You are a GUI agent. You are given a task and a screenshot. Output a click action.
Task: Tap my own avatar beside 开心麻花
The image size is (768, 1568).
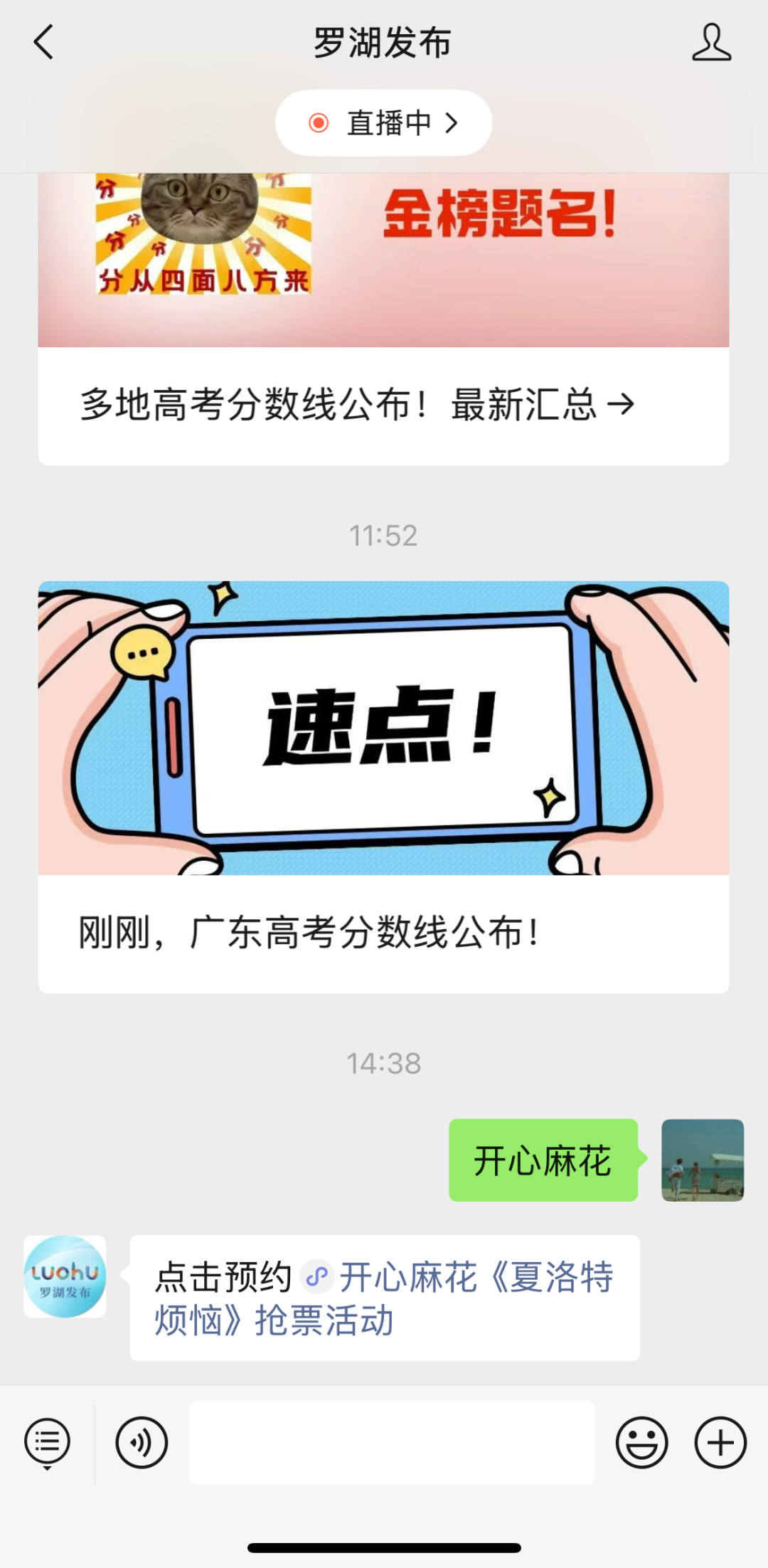tap(702, 1160)
